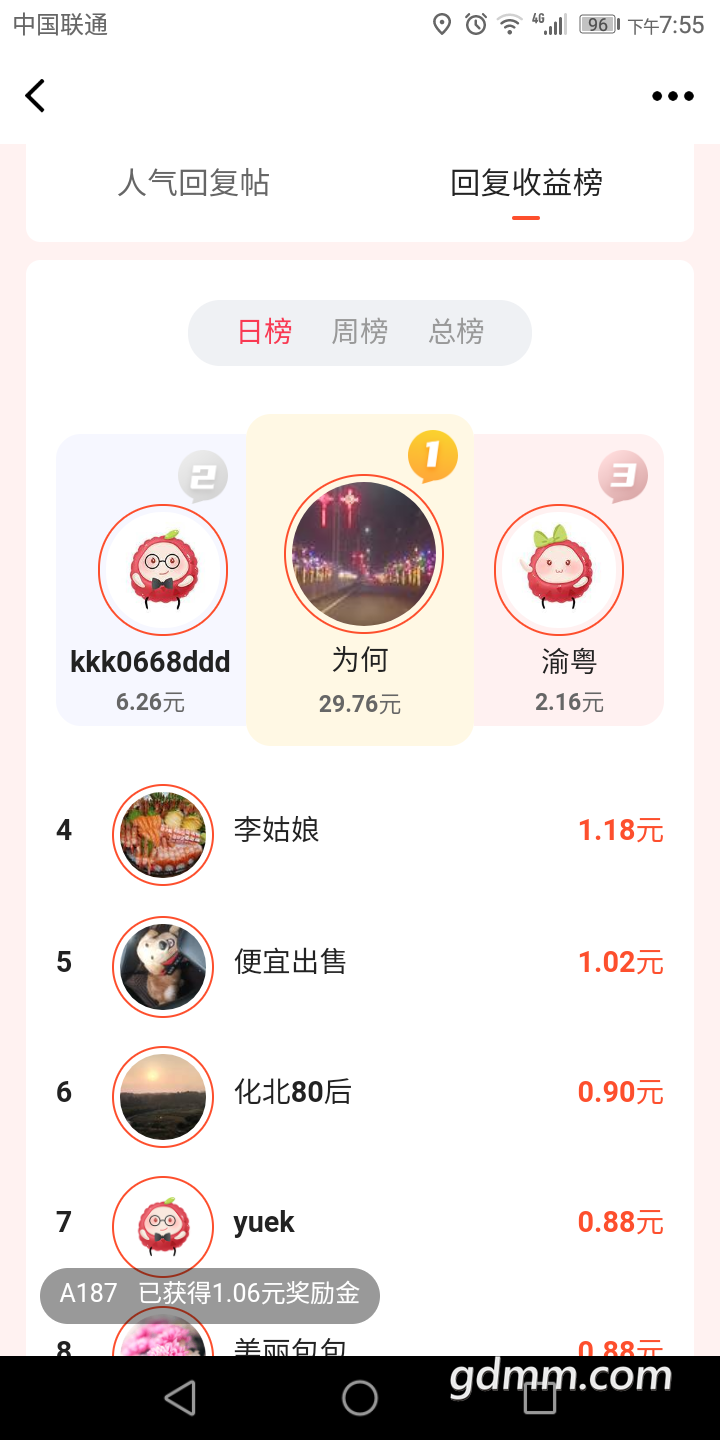
Task: Switch to the 人气回复帖 tab
Action: (x=193, y=183)
